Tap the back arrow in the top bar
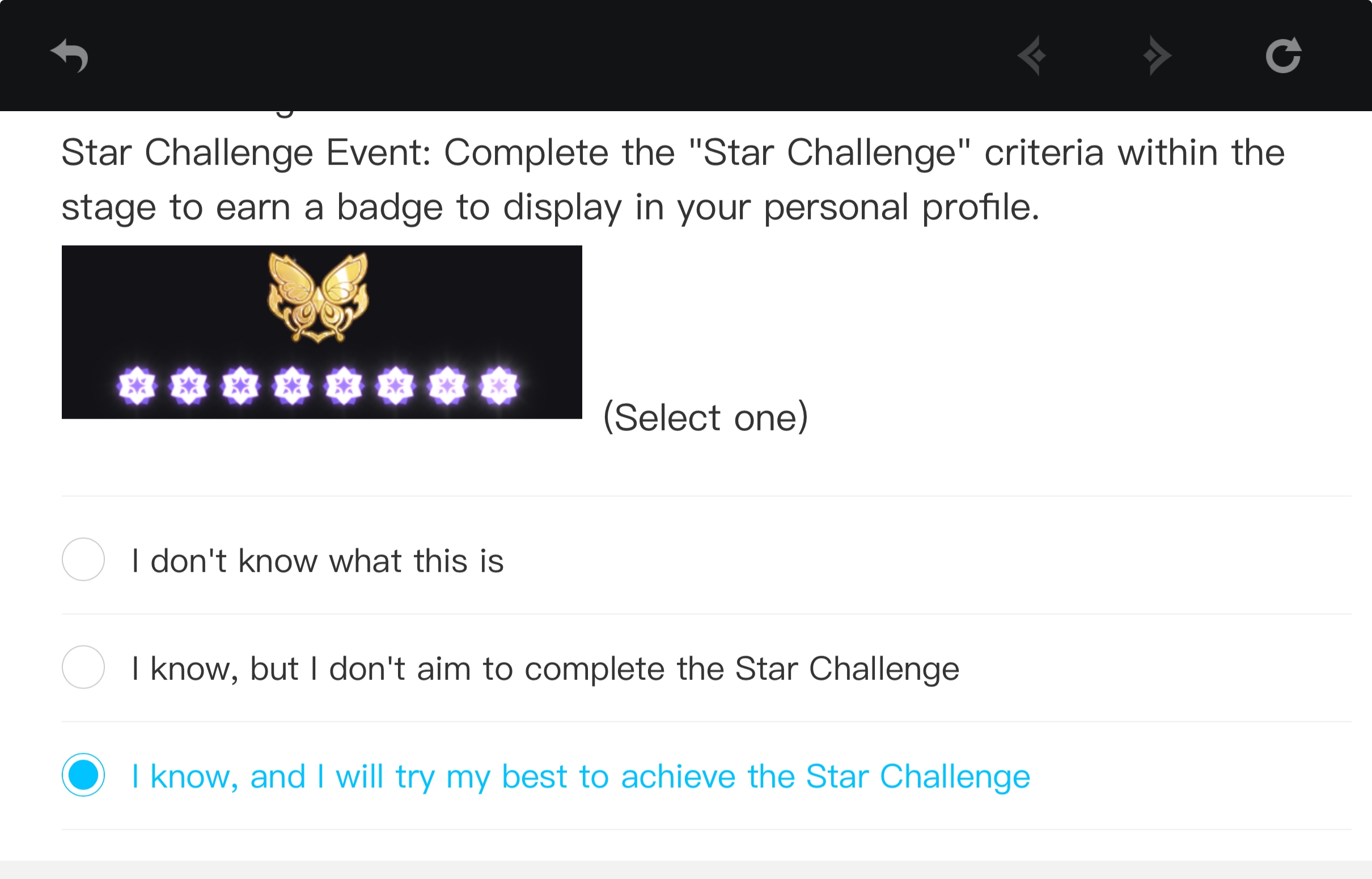 click(x=70, y=56)
